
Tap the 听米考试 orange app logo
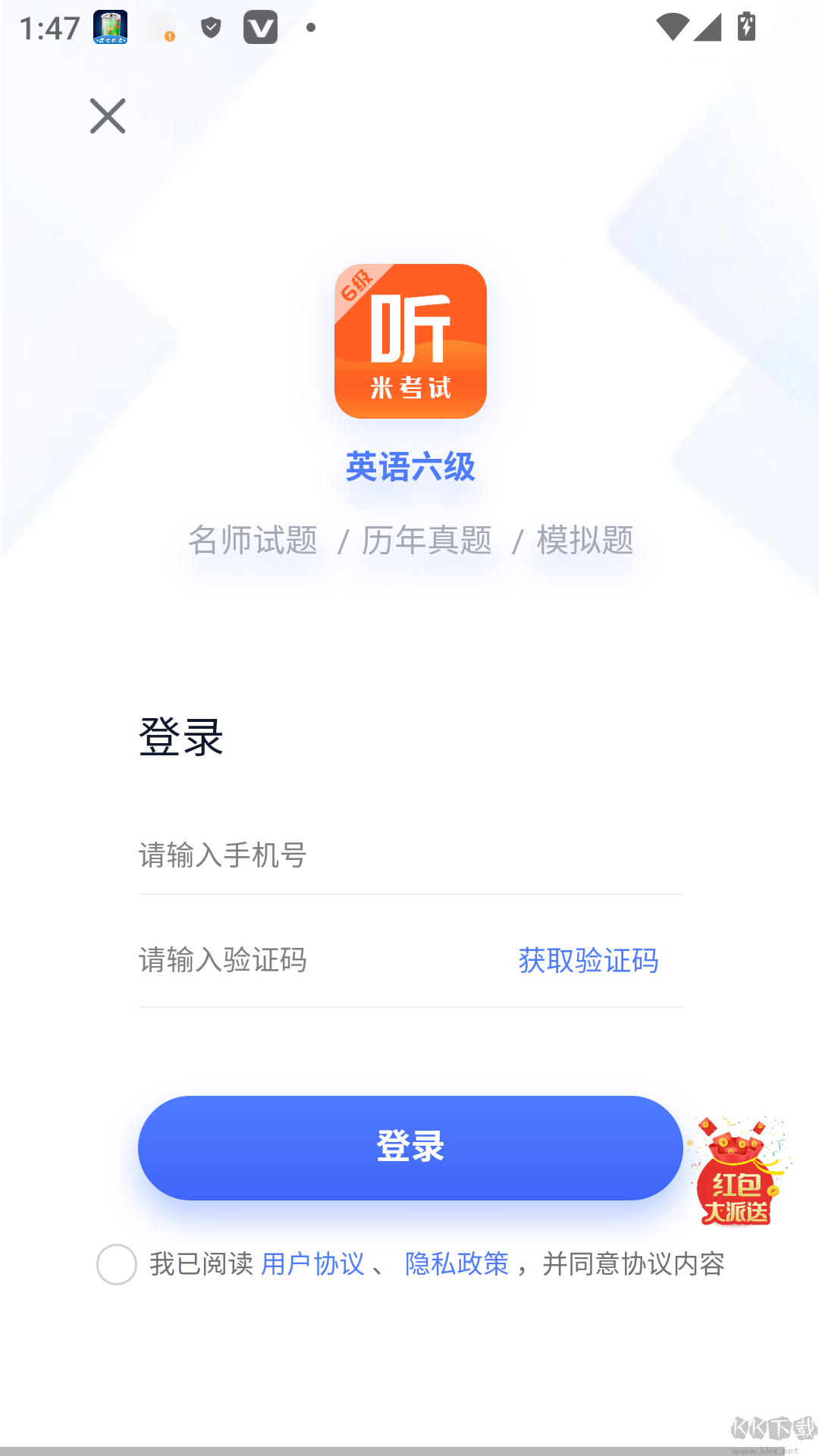pos(409,341)
